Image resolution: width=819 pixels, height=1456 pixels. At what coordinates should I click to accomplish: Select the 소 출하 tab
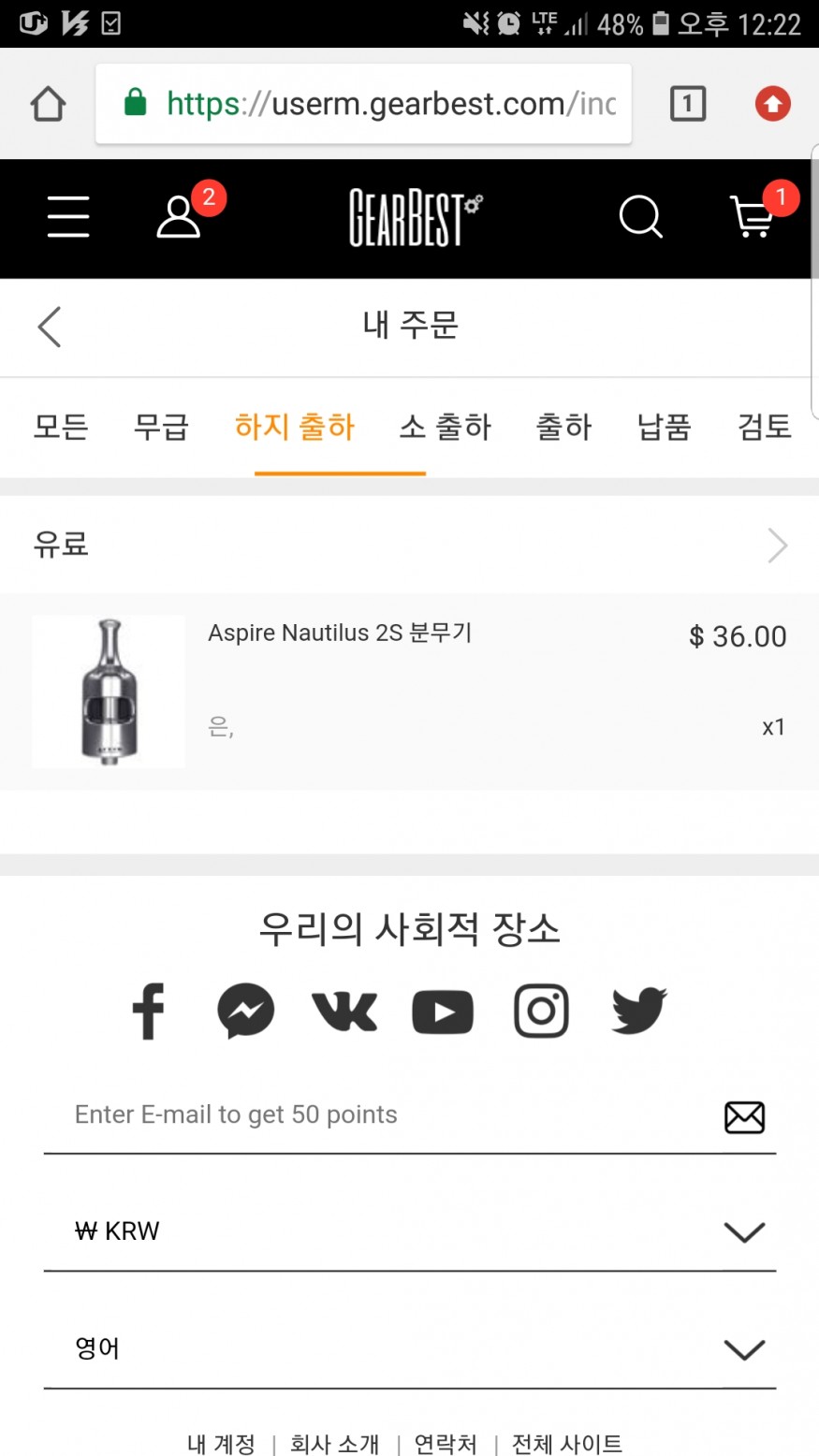(445, 428)
